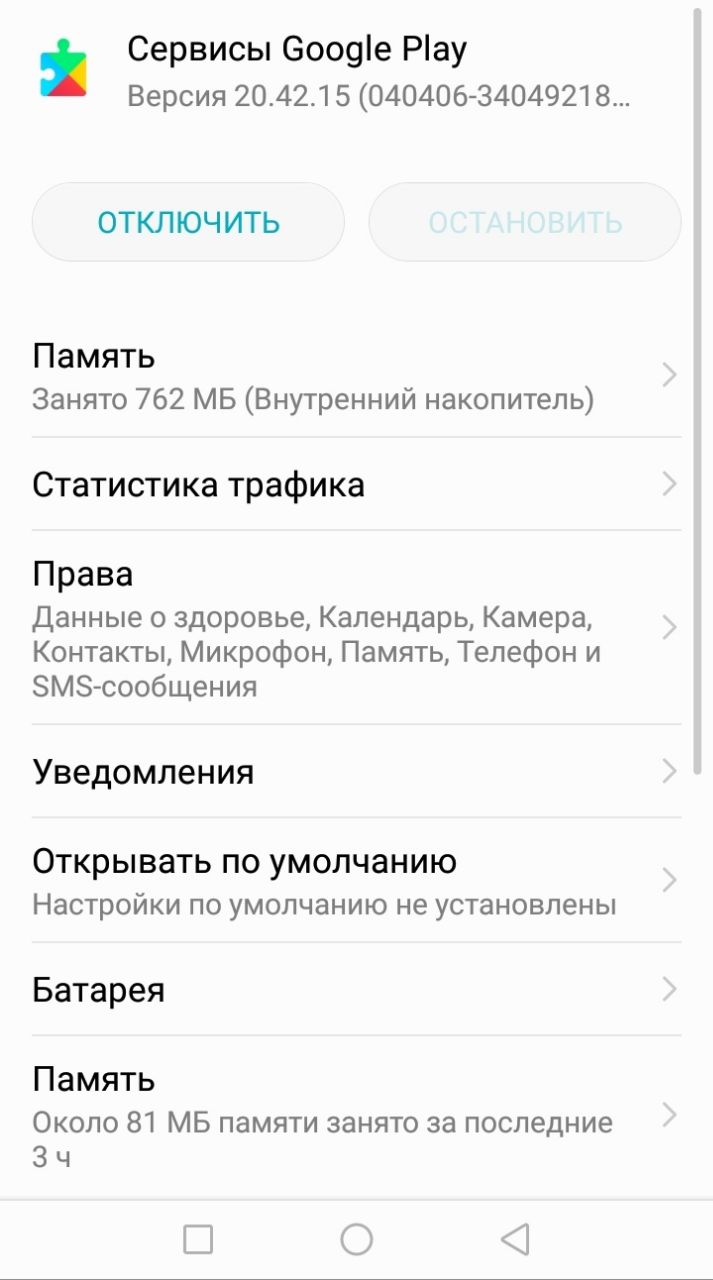
Task: Open Открывать по умолчанию settings
Action: click(x=356, y=881)
